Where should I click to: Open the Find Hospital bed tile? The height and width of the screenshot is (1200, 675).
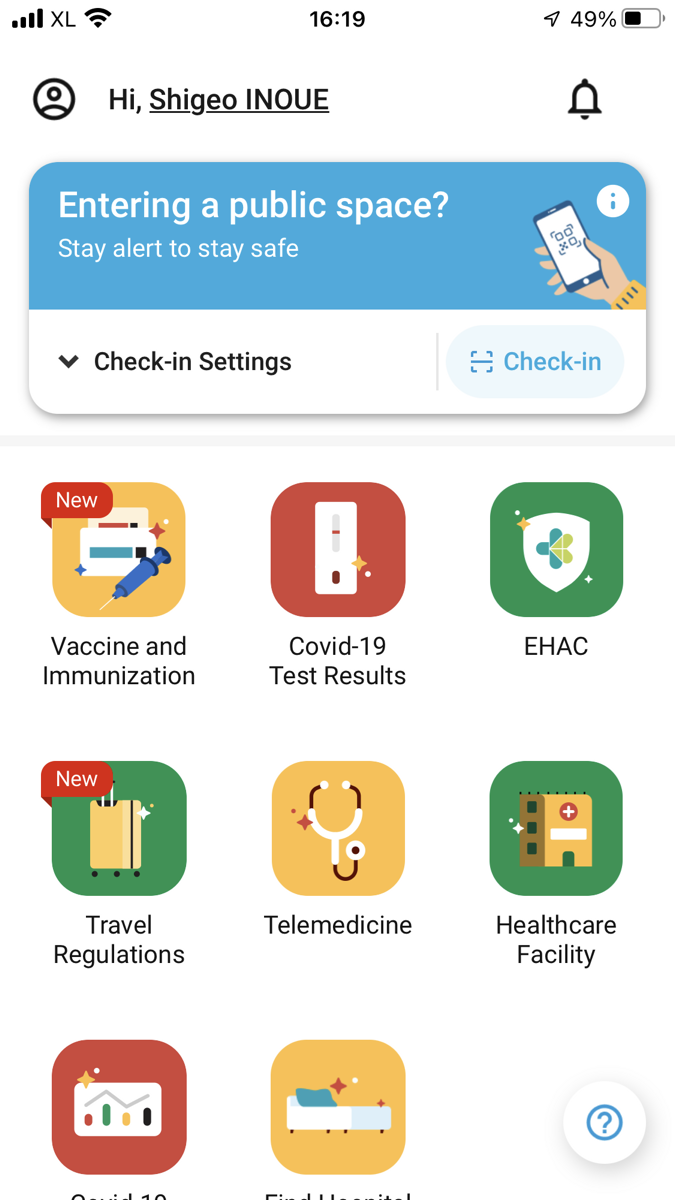[338, 1107]
